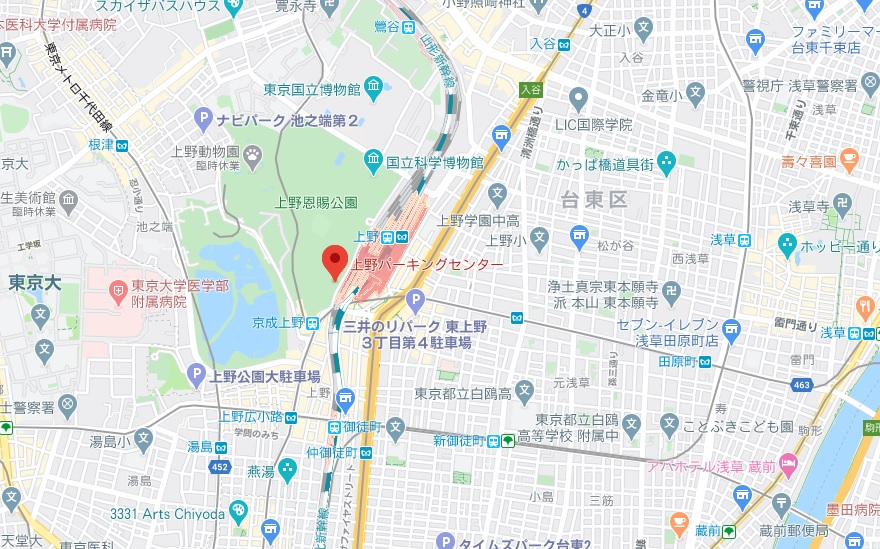Select the ホッピー通り marker

coord(787,242)
